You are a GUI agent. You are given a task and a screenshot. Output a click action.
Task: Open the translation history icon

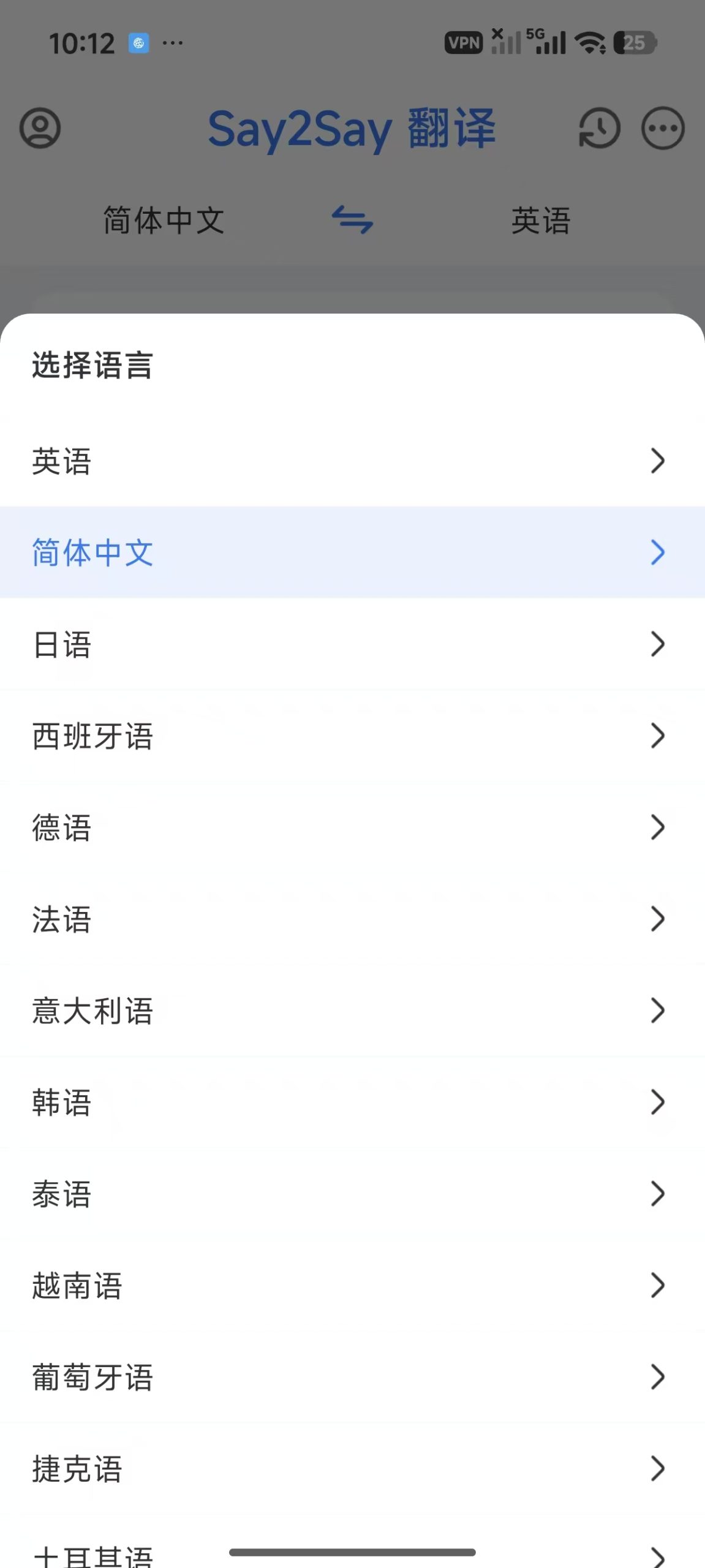click(598, 129)
